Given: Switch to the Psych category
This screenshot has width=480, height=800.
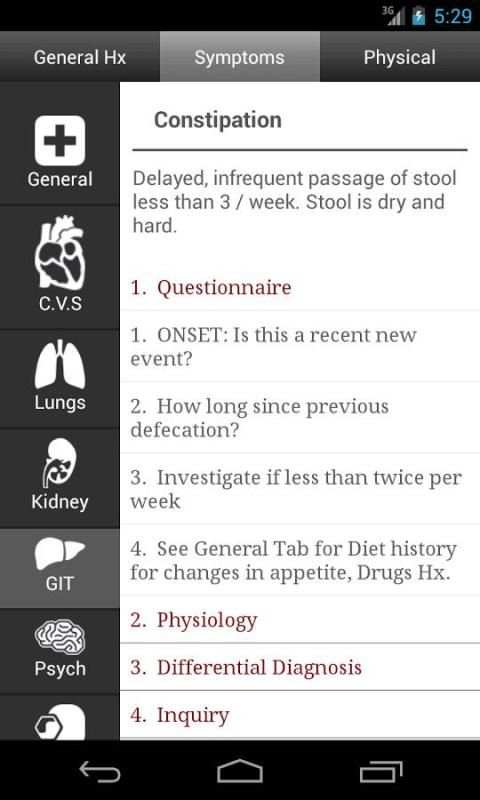Looking at the screenshot, I should point(60,651).
